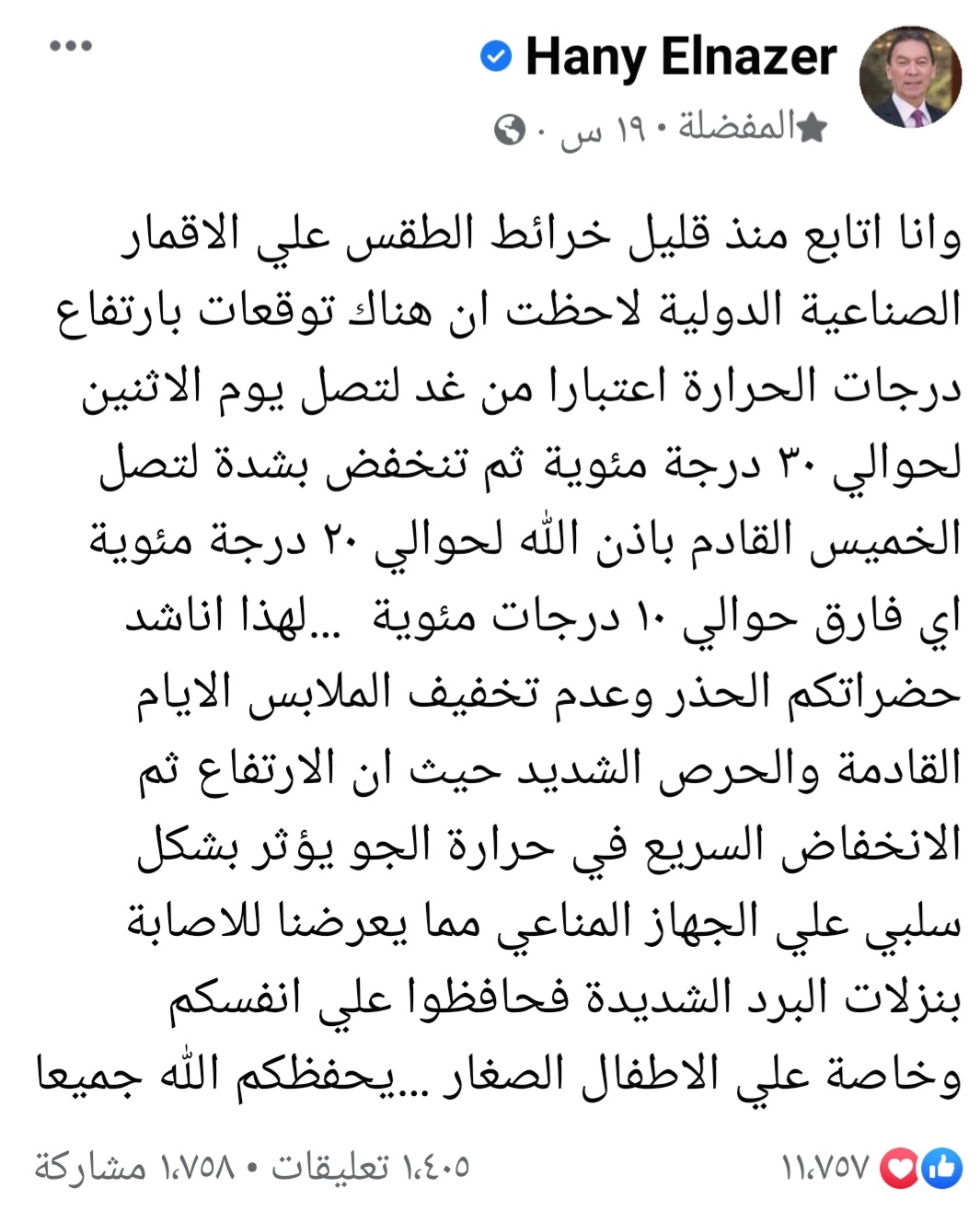View the reactions list showing 11,757
The image size is (980, 1211).
[x=870, y=1168]
